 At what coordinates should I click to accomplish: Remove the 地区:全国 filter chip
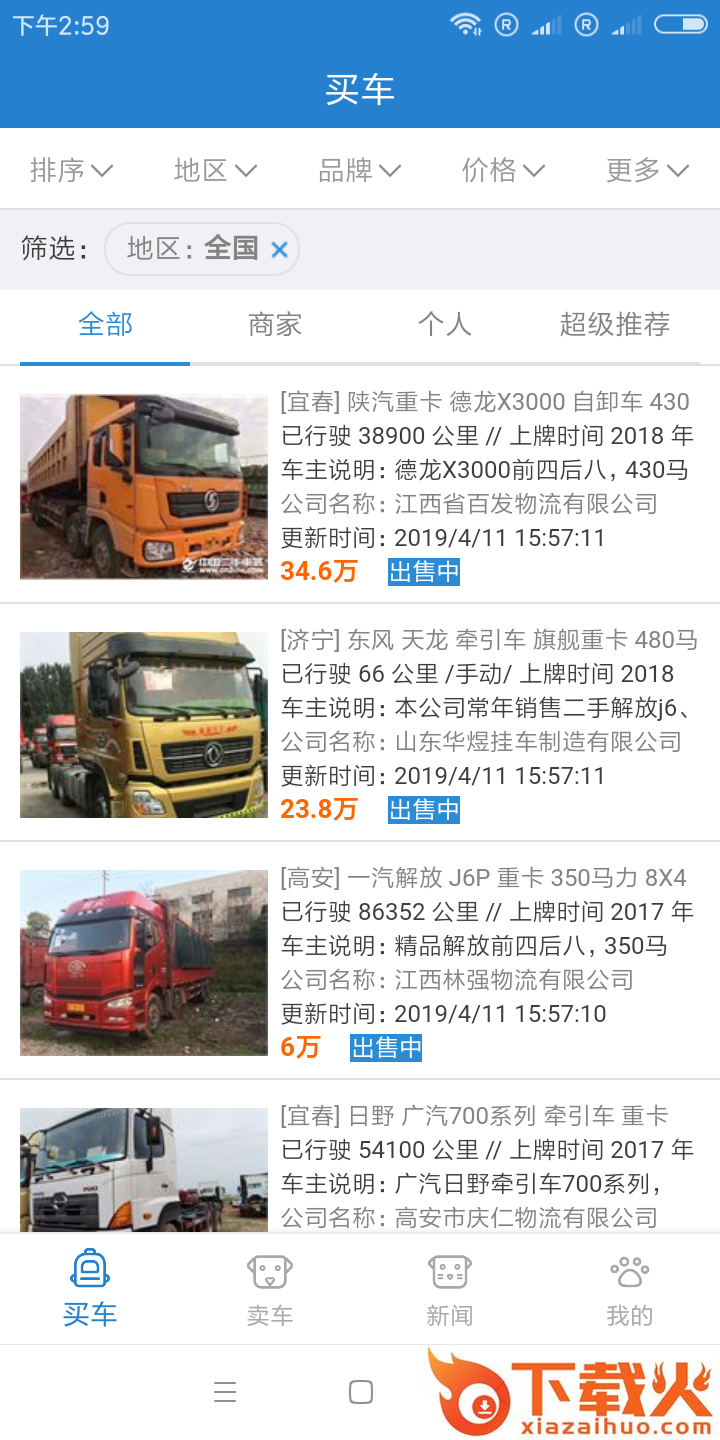[279, 250]
